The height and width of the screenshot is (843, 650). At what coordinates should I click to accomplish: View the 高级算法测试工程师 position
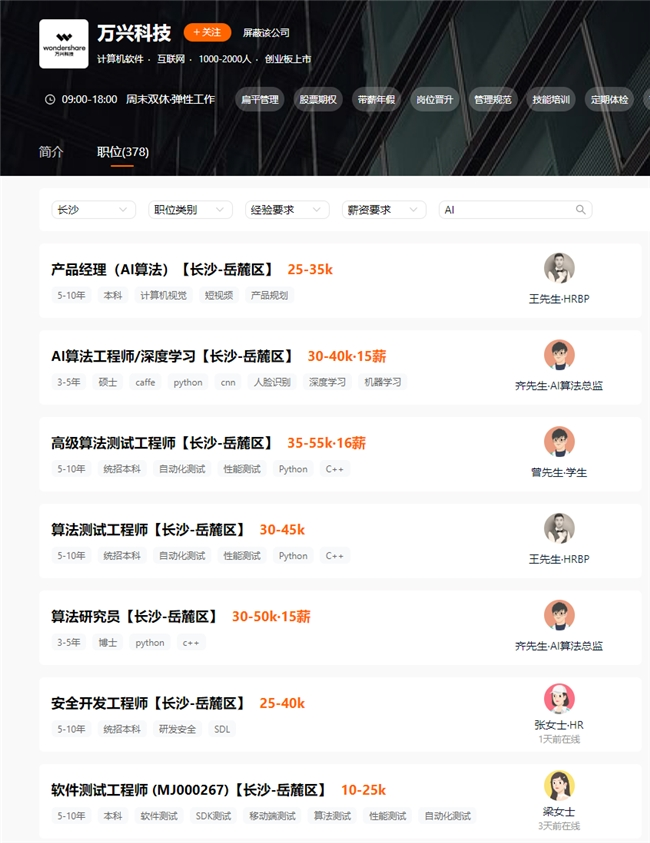coord(162,443)
